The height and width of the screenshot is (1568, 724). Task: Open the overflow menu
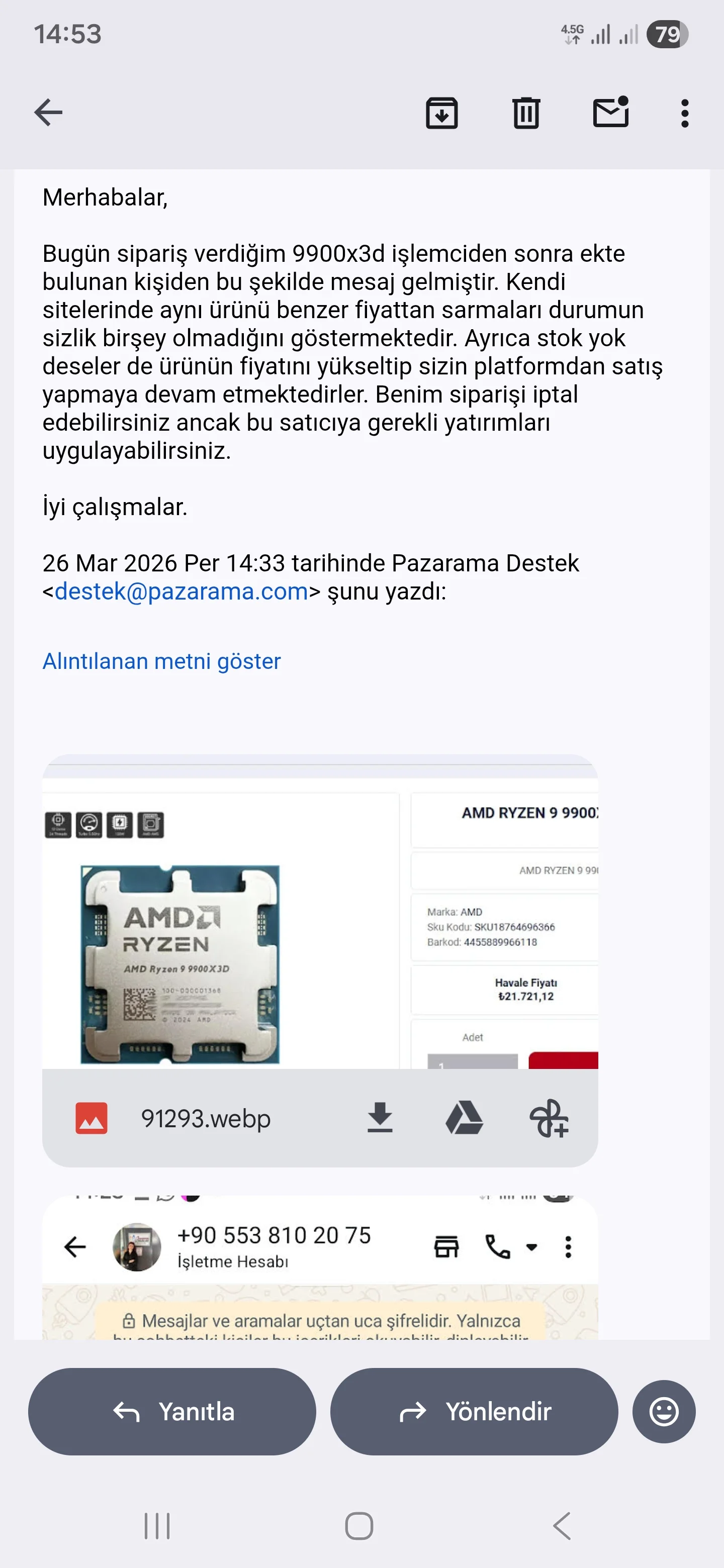coord(684,113)
